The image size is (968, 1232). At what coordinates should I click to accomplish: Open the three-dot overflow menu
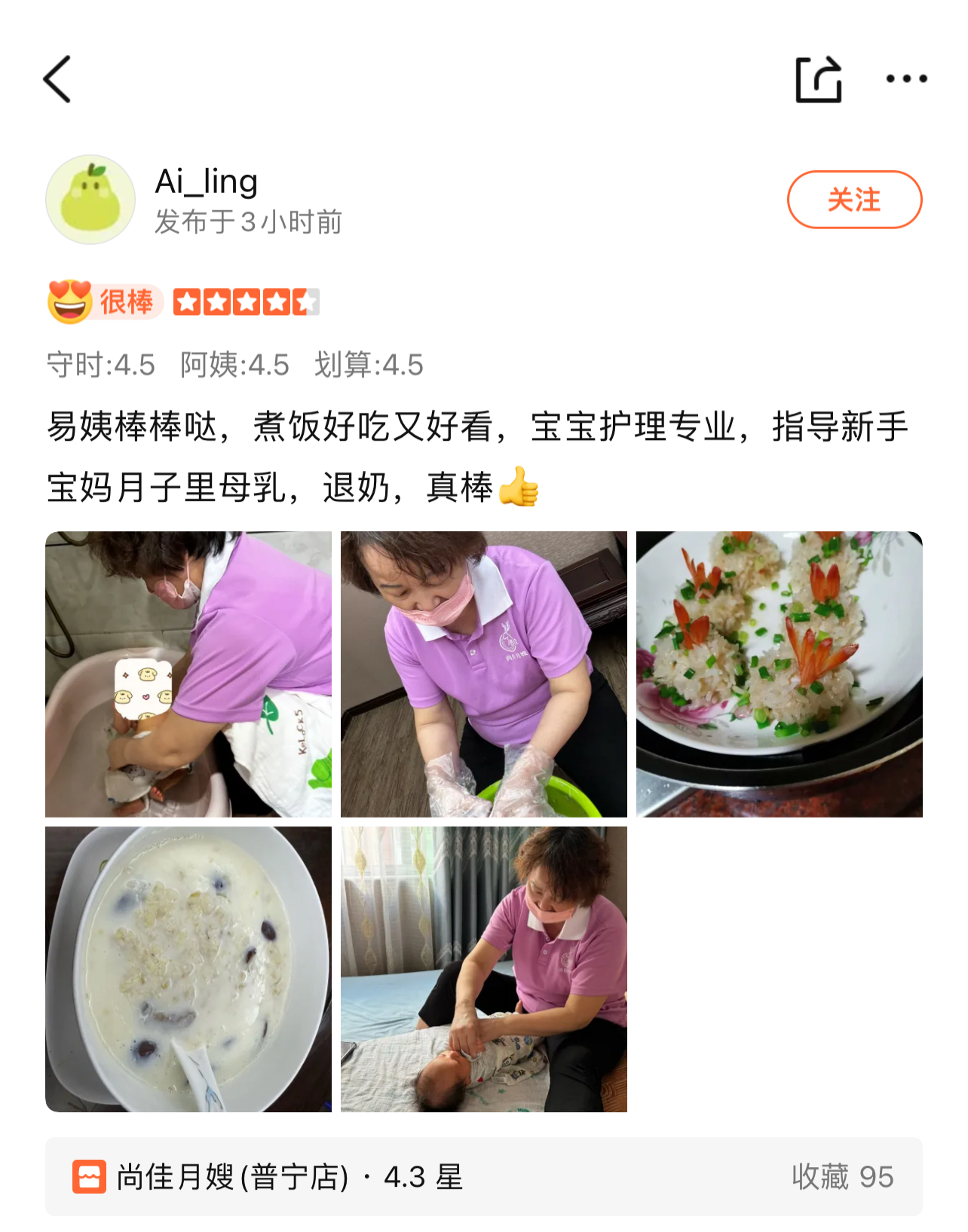[x=906, y=79]
